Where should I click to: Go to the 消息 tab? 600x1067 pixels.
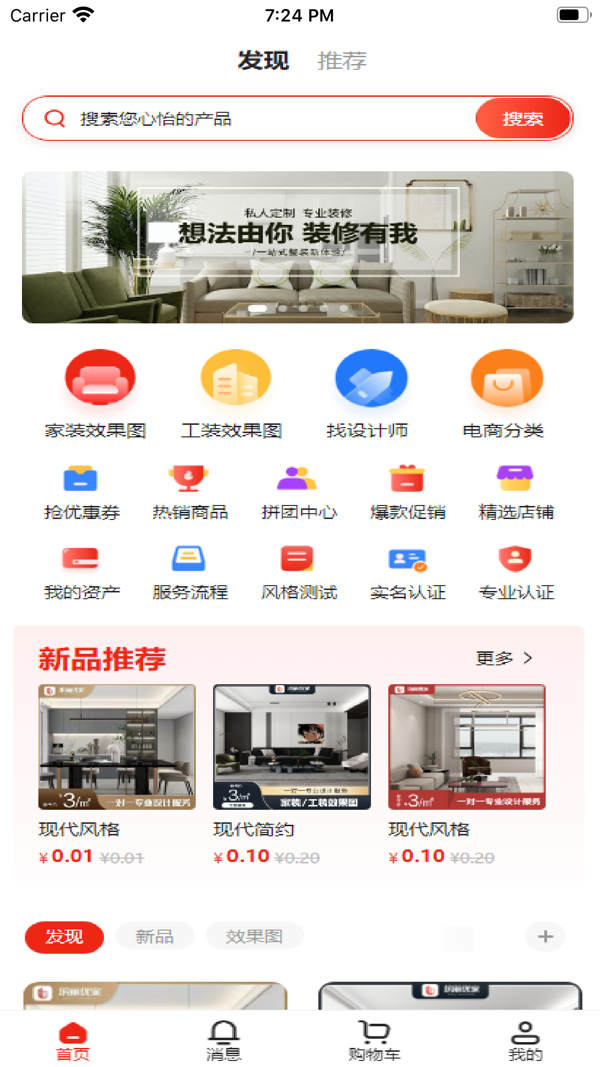(224, 1040)
